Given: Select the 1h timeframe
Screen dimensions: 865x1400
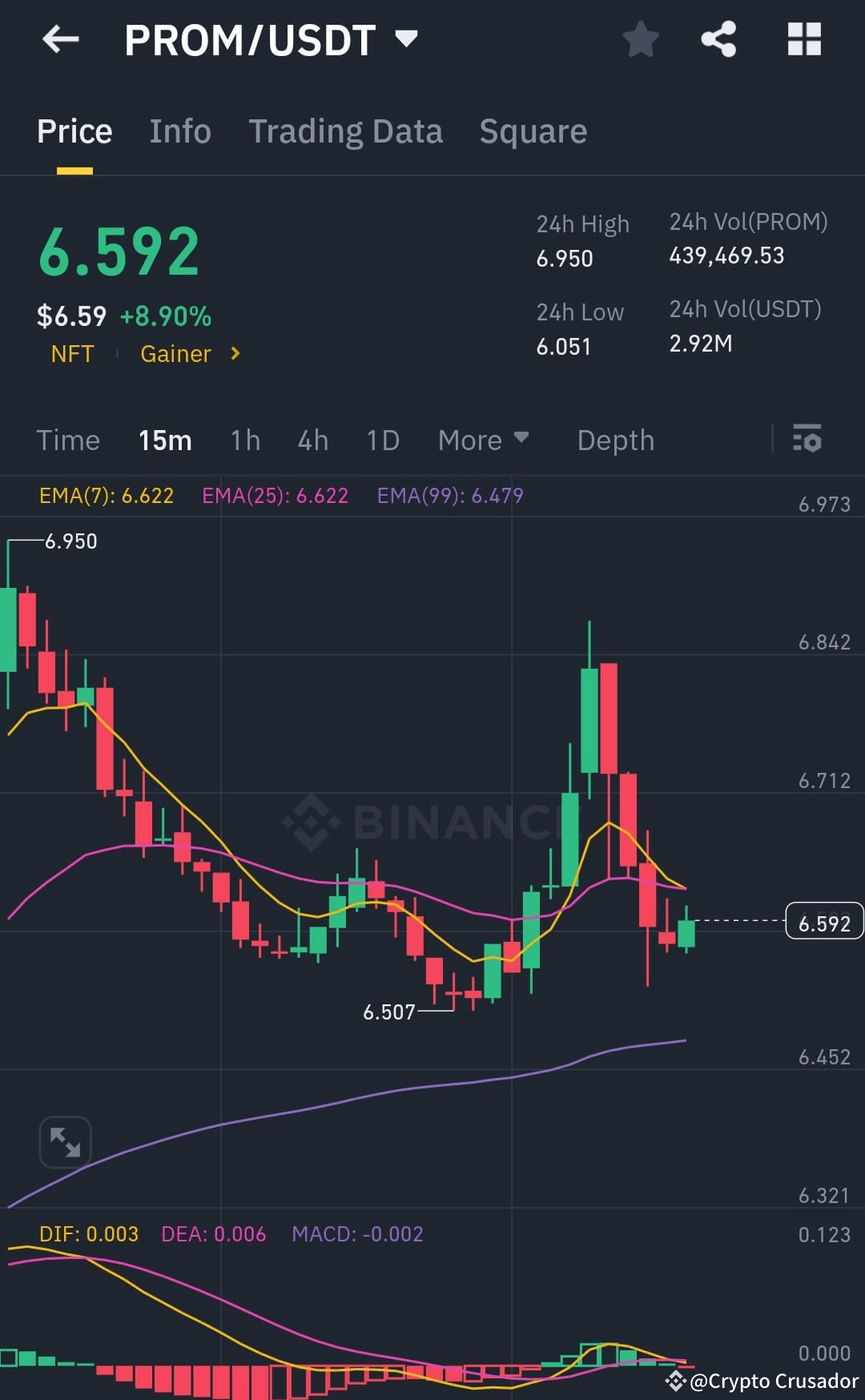Looking at the screenshot, I should [x=245, y=440].
